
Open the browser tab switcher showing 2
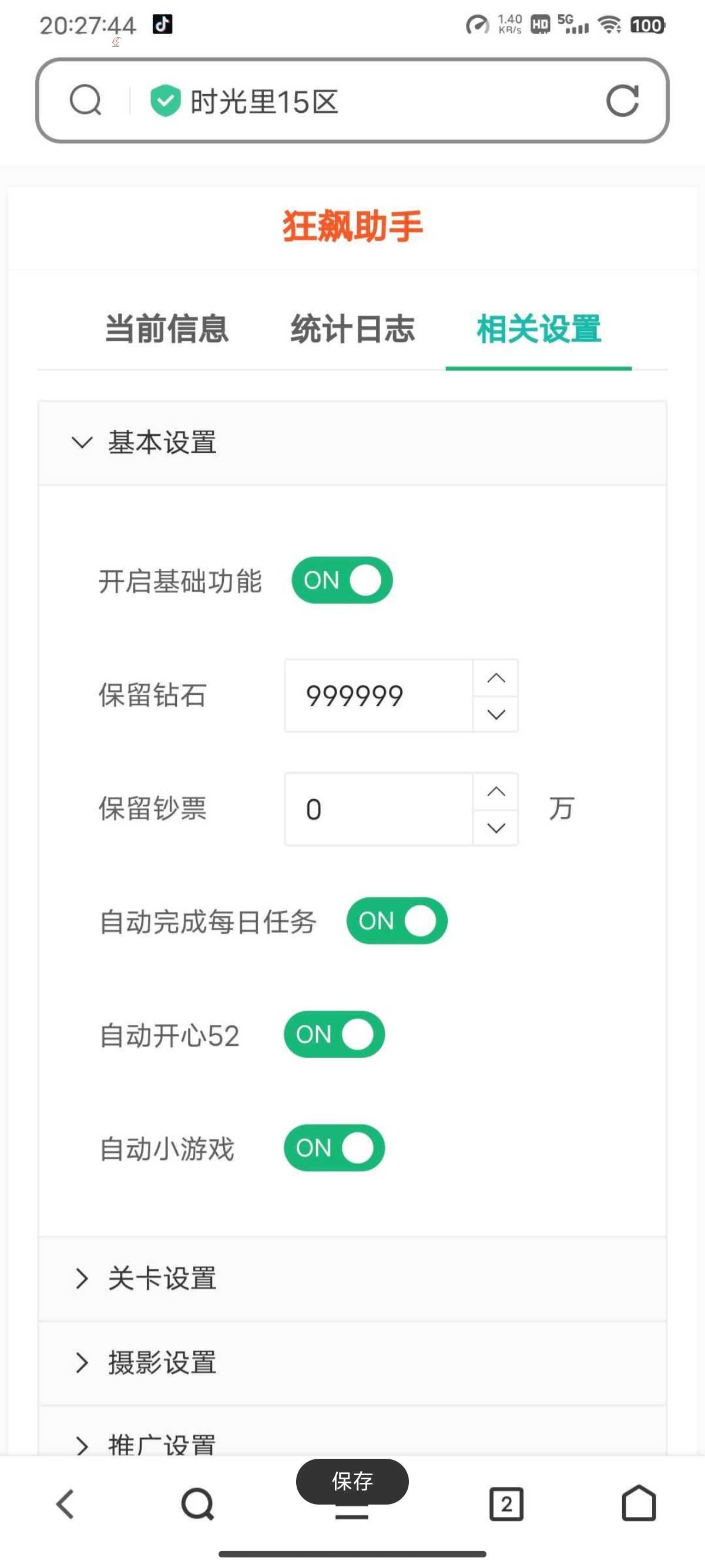[506, 1504]
